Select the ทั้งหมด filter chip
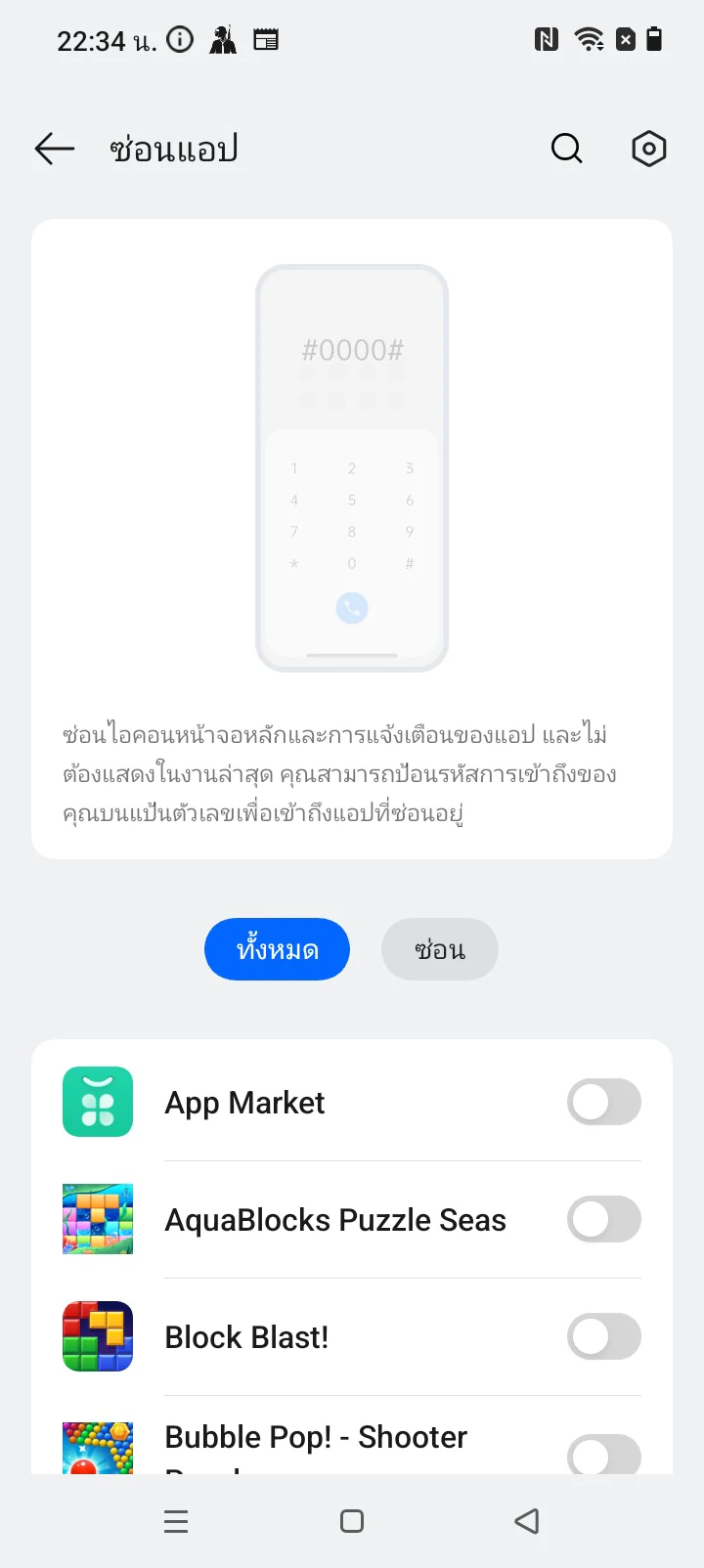 click(x=277, y=949)
